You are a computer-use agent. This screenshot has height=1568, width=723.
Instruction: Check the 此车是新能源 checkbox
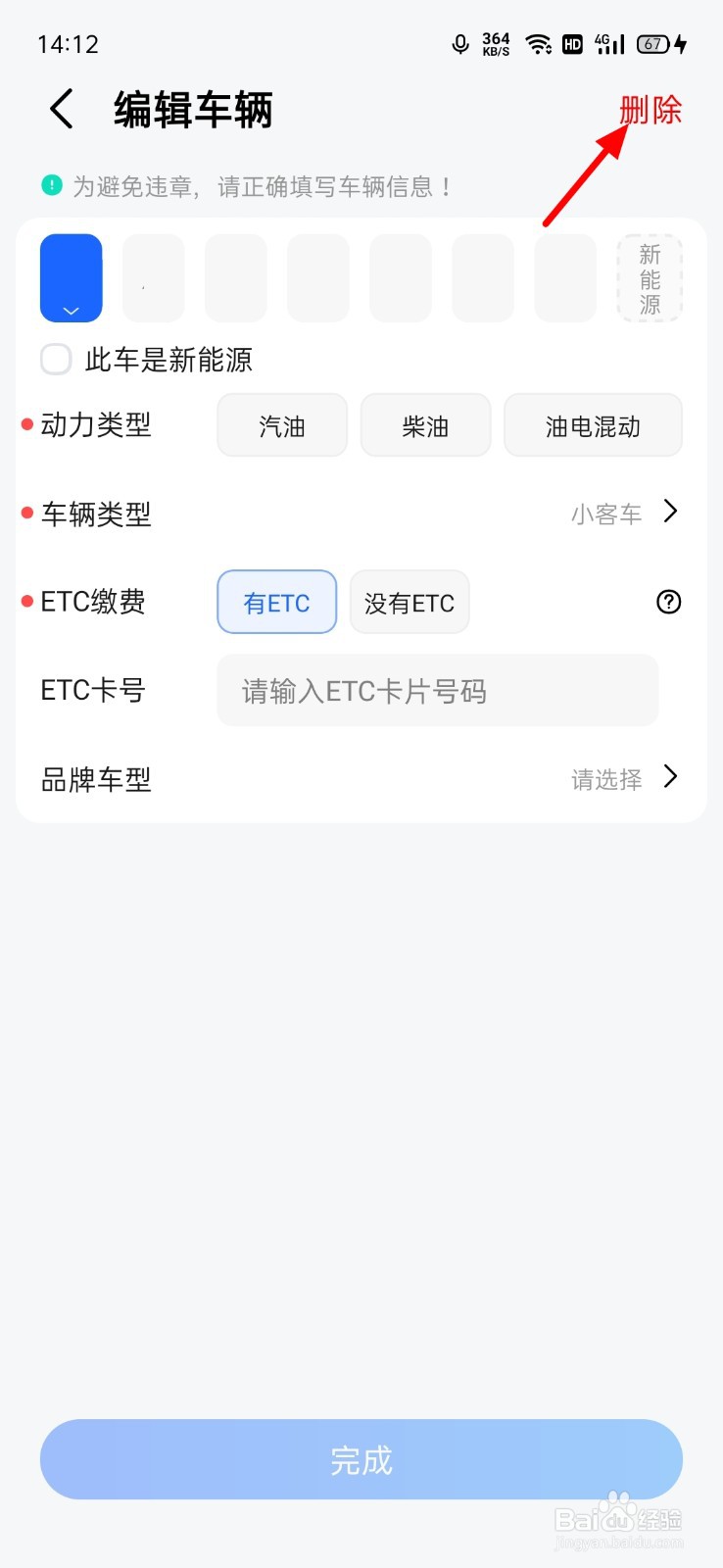[x=56, y=360]
